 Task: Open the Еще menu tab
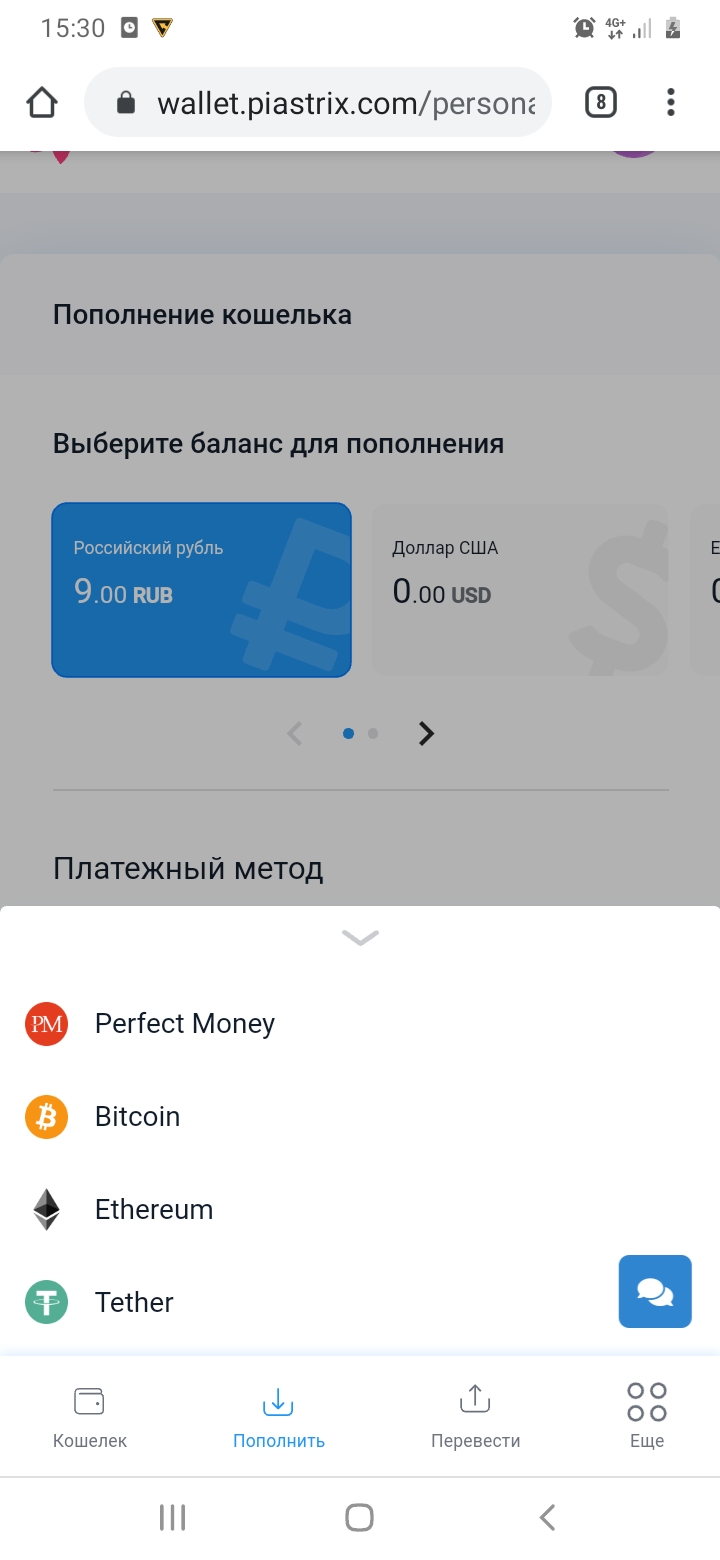pos(647,1416)
